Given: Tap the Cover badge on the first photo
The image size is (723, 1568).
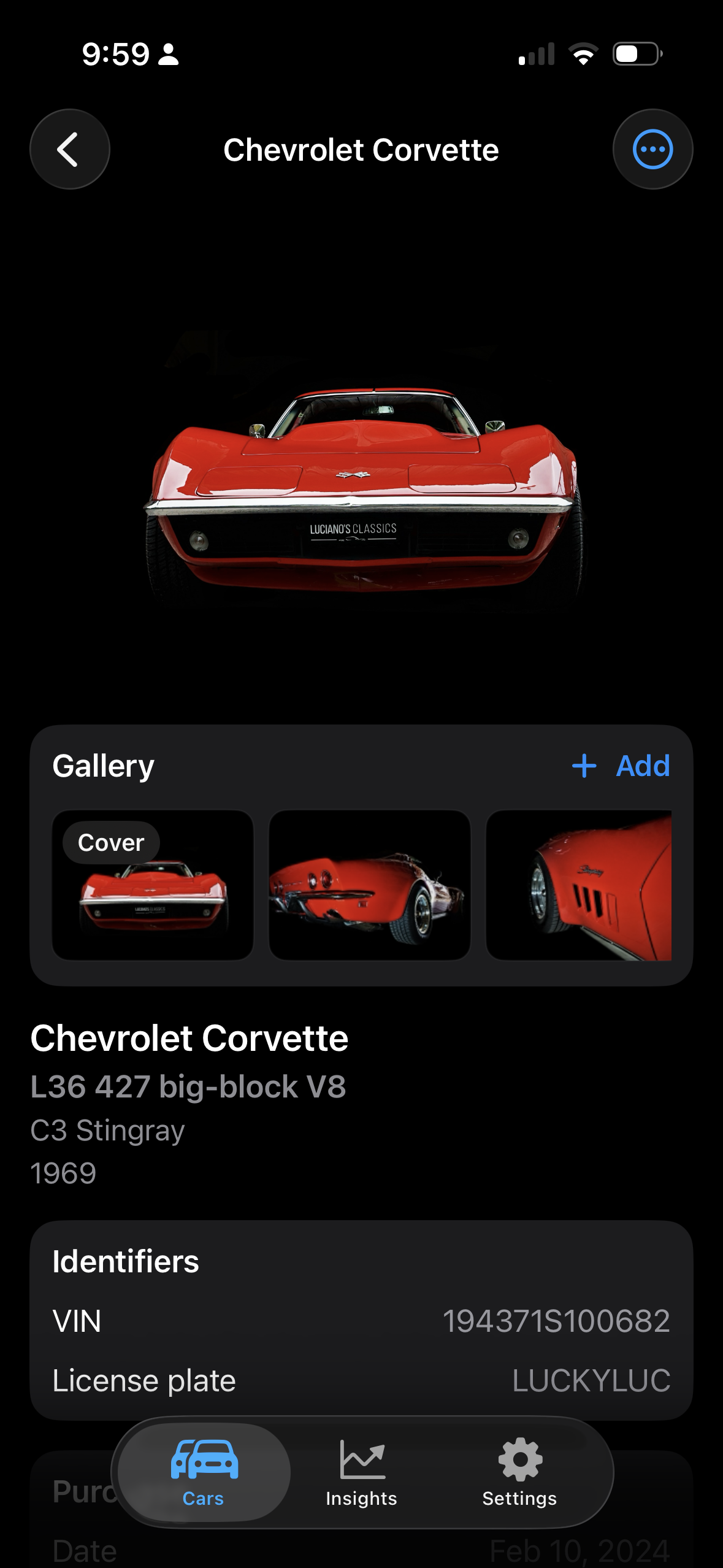Looking at the screenshot, I should [x=110, y=842].
